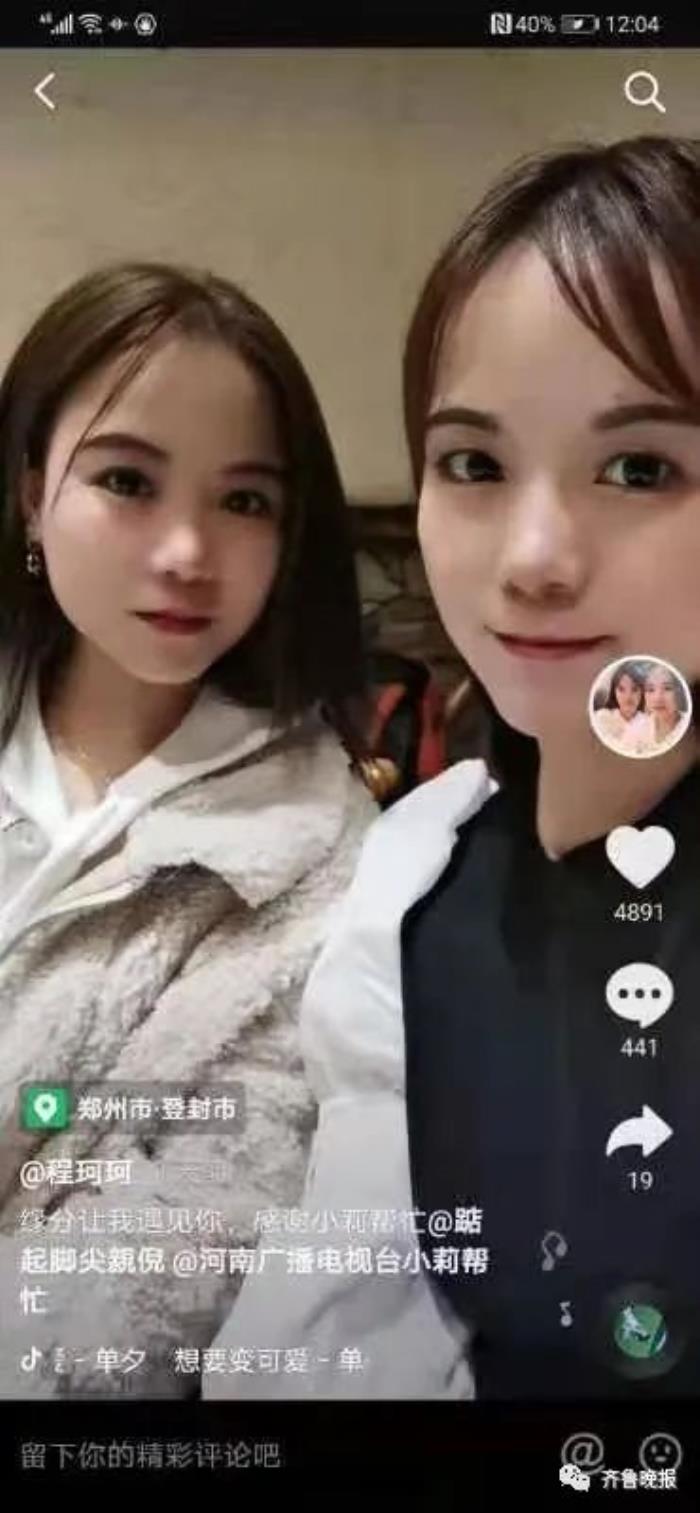Open the mentioned @河南广播电视台小莉帮忙 account
The image size is (700, 1513).
330,1260
